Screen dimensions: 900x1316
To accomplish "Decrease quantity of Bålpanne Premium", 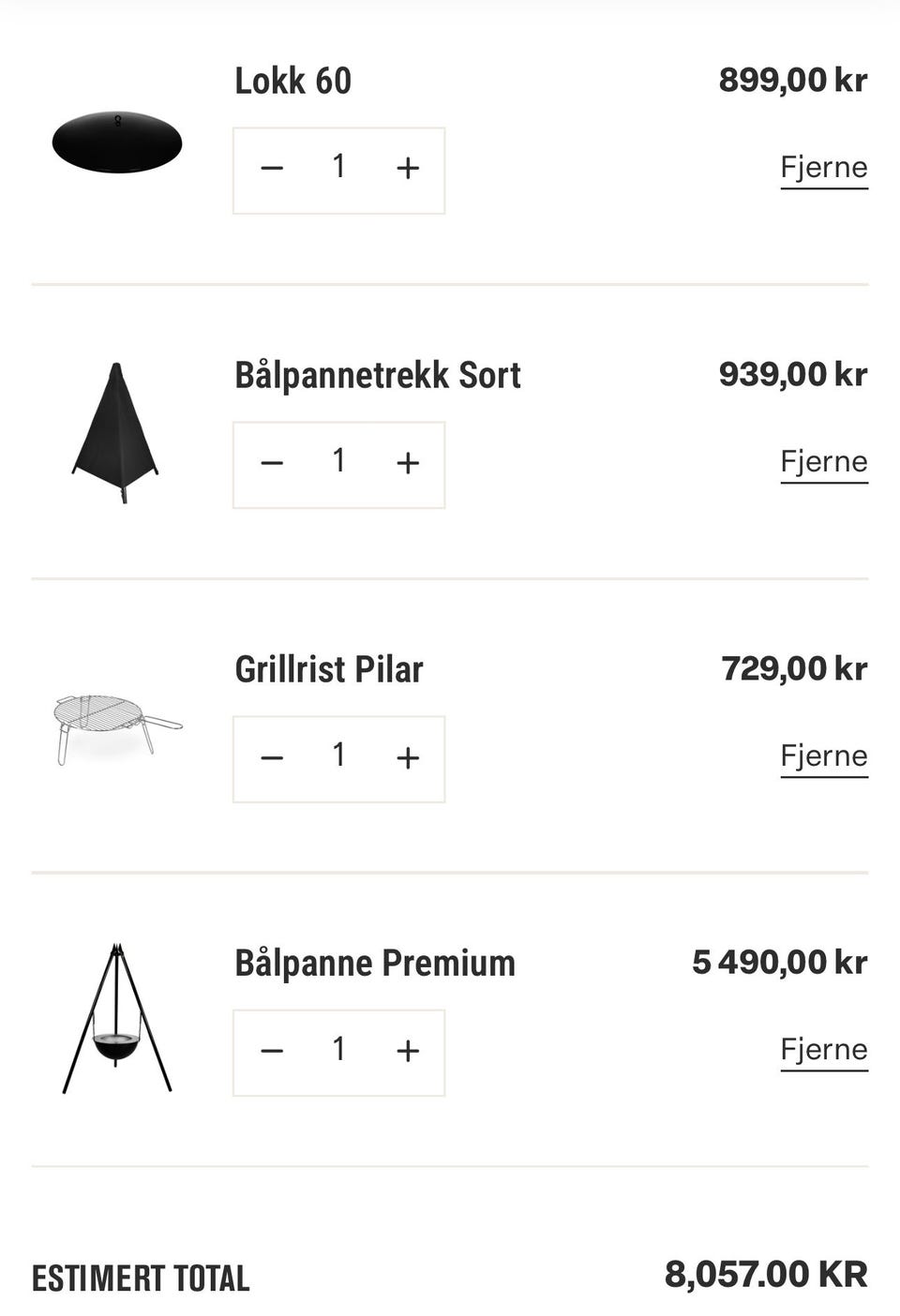I will click(x=272, y=1050).
